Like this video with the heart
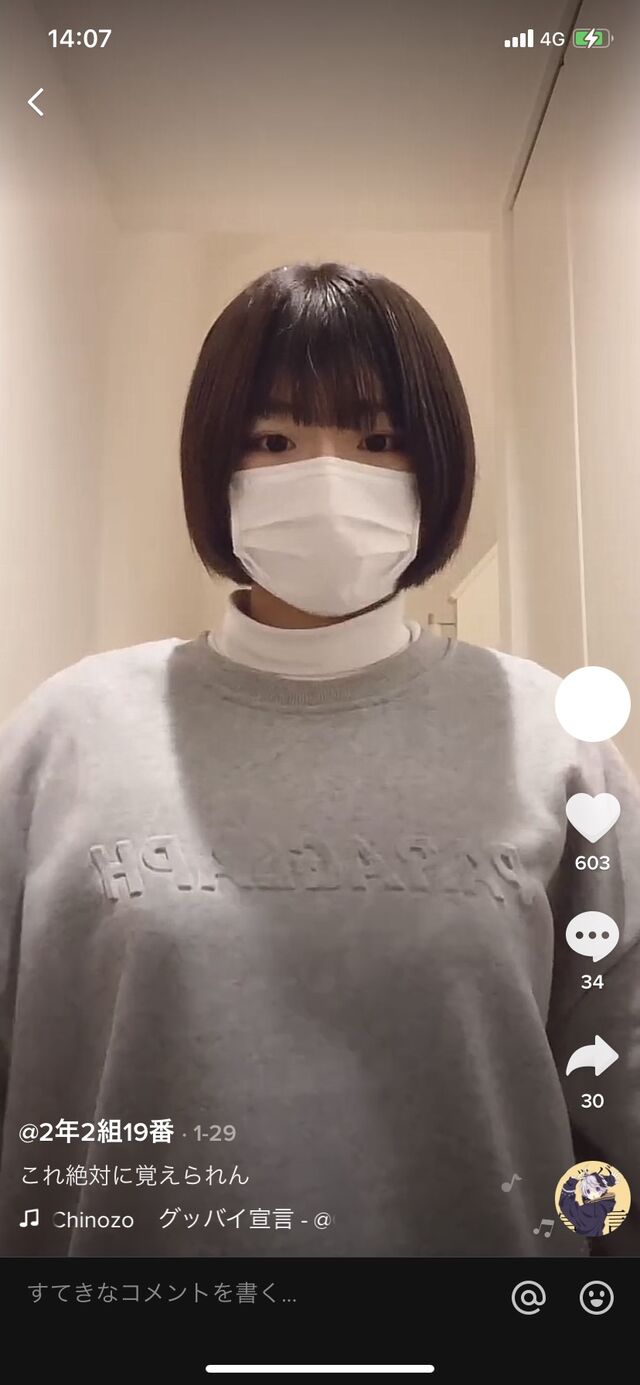The width and height of the screenshot is (640, 1385). click(x=593, y=818)
